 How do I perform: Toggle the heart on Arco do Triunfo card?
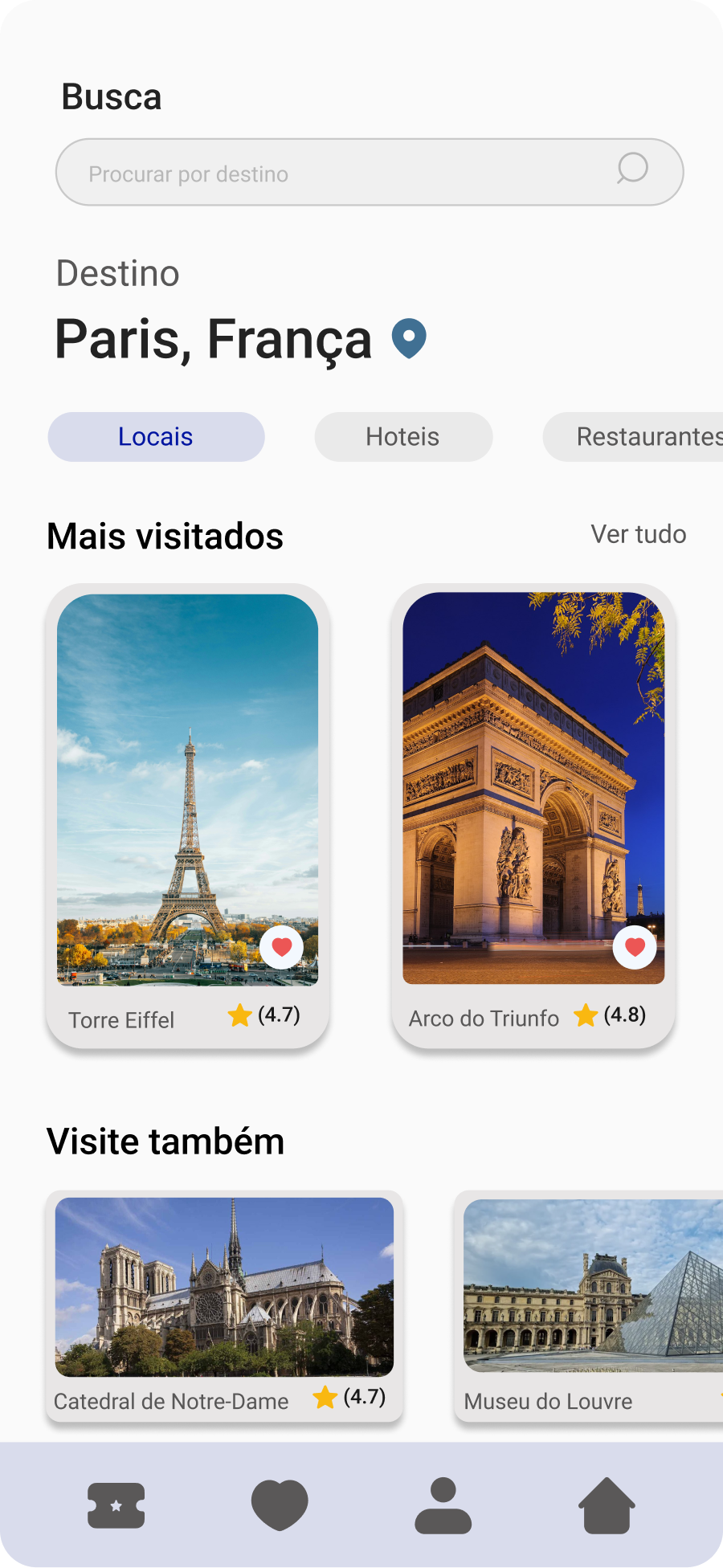pos(634,947)
